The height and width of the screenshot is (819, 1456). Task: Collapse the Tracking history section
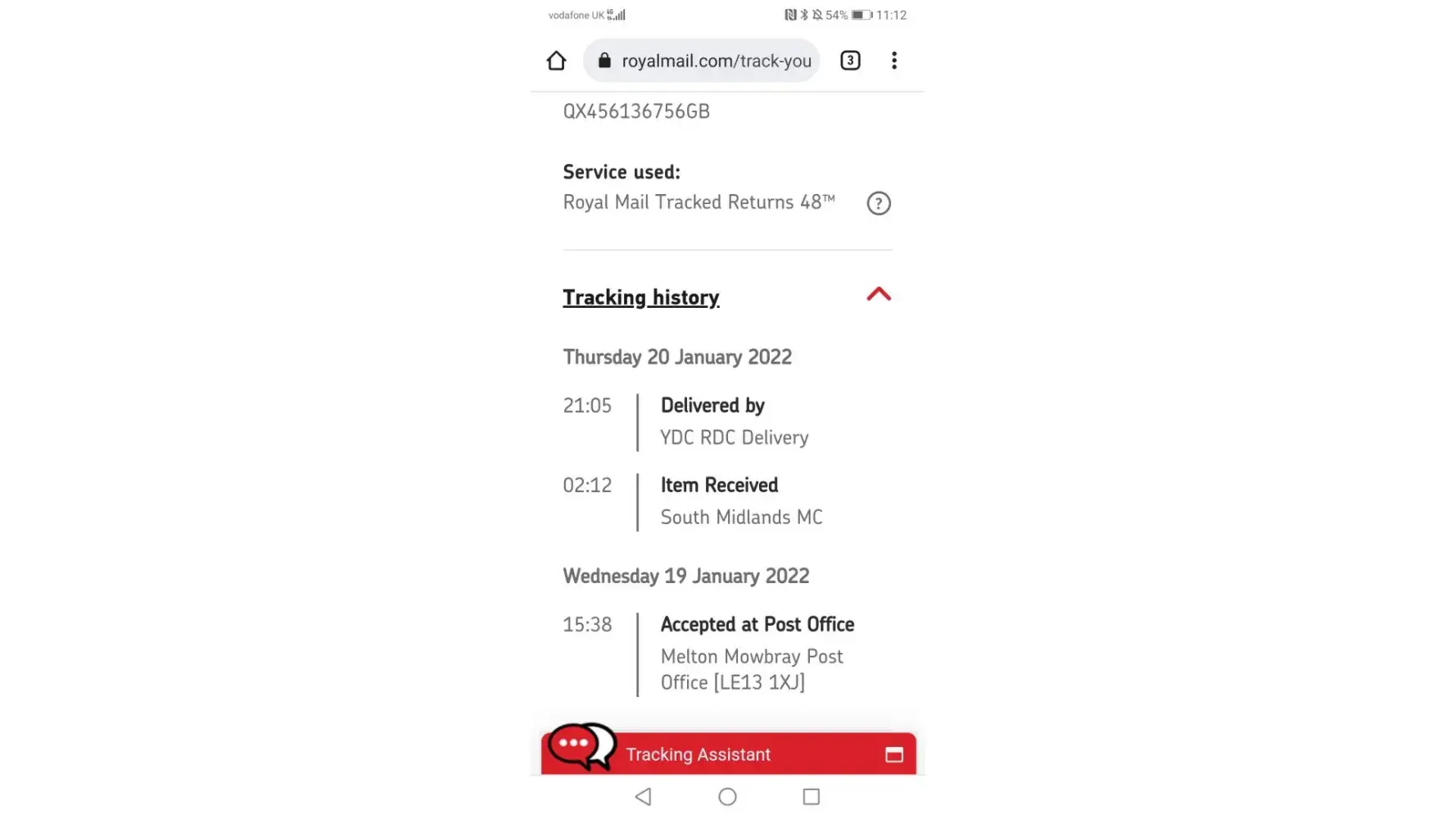click(878, 295)
